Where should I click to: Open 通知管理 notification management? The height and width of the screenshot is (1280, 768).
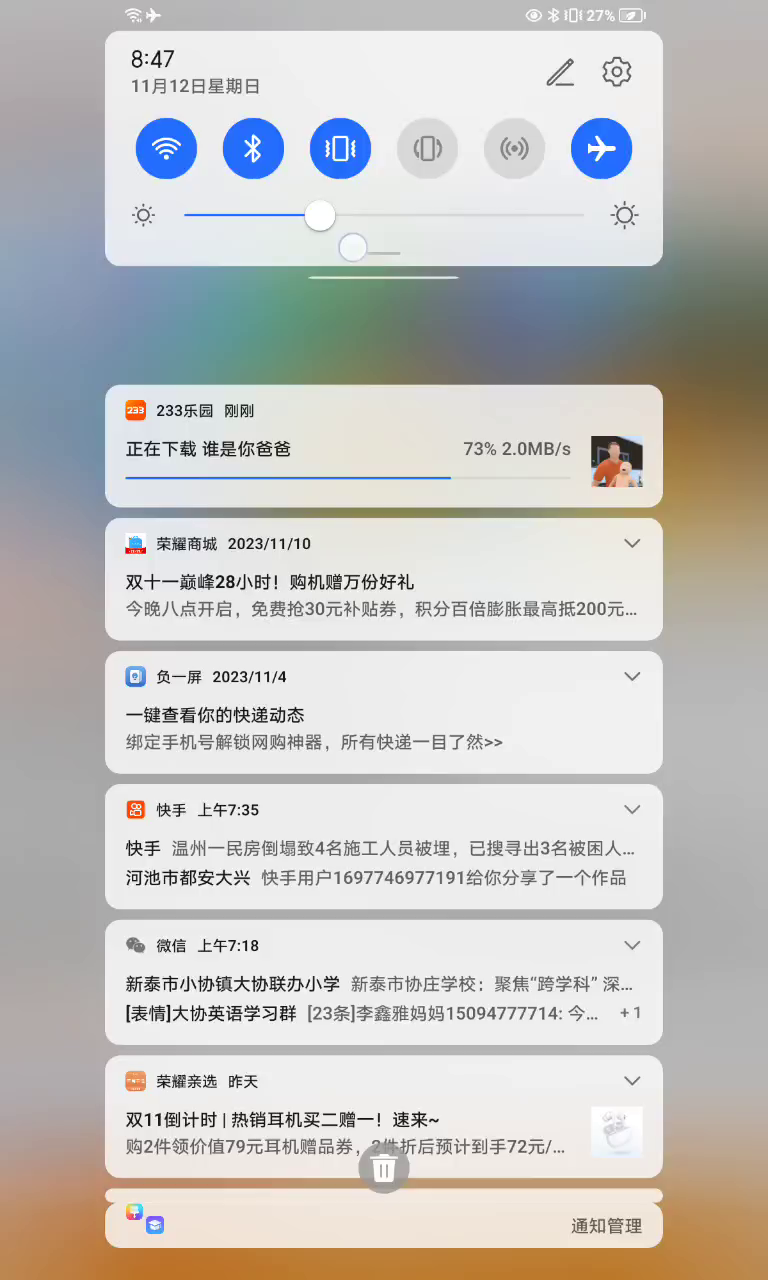(606, 1226)
